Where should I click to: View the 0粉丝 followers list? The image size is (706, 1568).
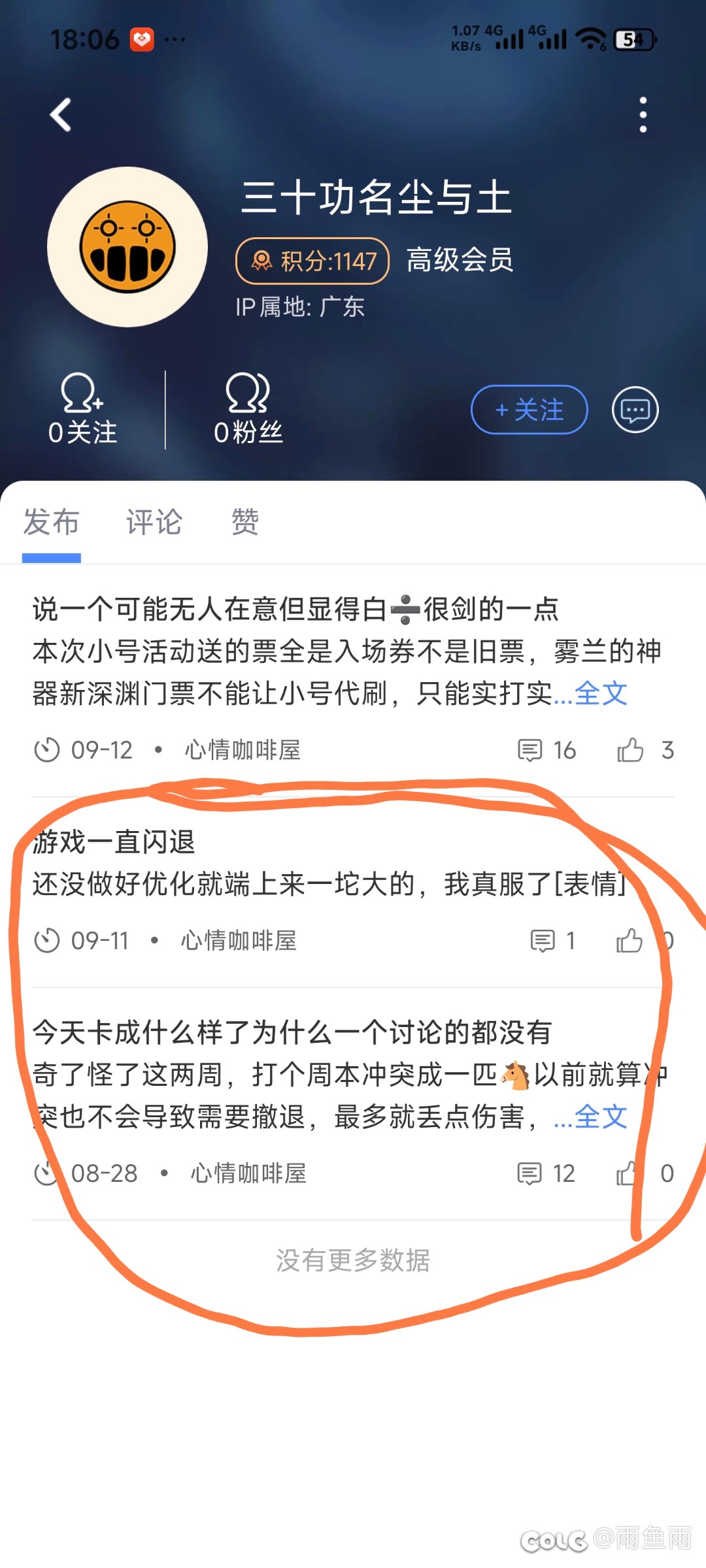click(x=248, y=410)
